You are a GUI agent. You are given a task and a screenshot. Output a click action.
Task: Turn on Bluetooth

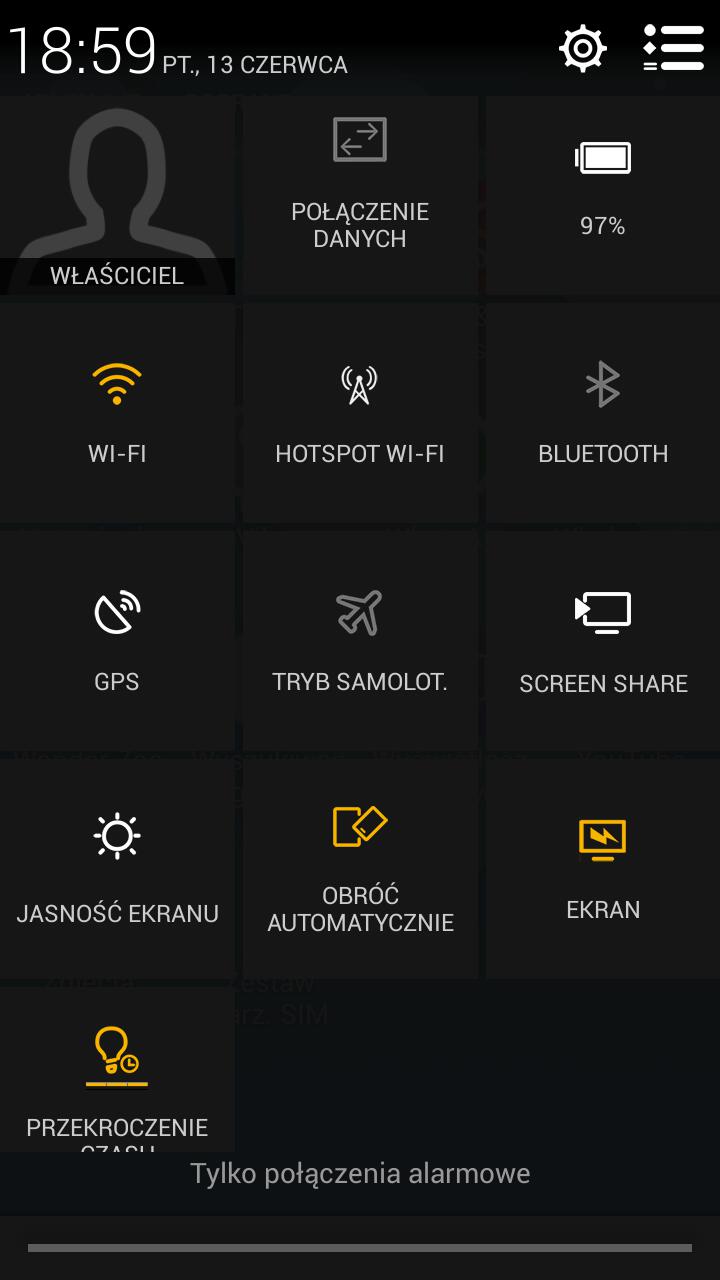[x=603, y=412]
